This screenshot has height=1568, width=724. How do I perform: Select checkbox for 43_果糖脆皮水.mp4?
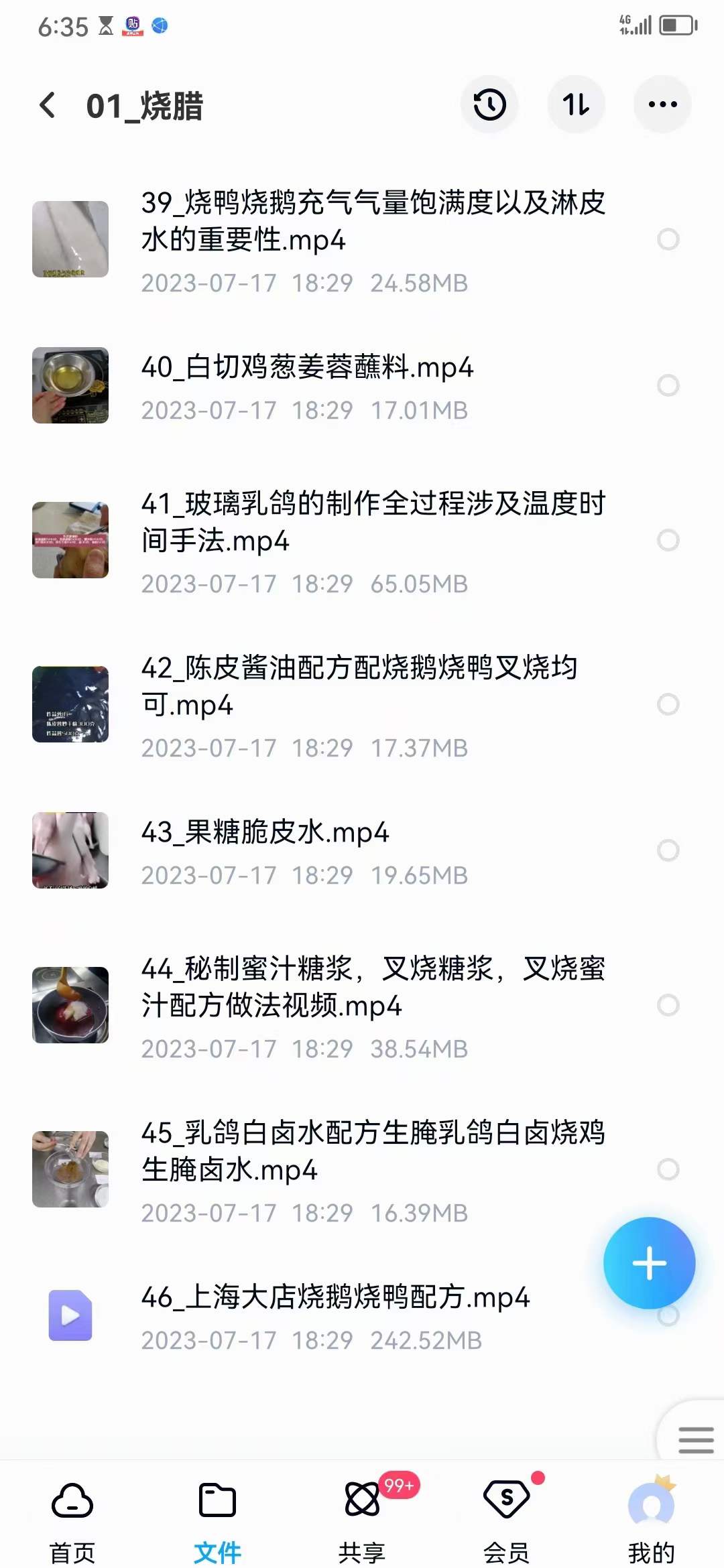coord(668,850)
